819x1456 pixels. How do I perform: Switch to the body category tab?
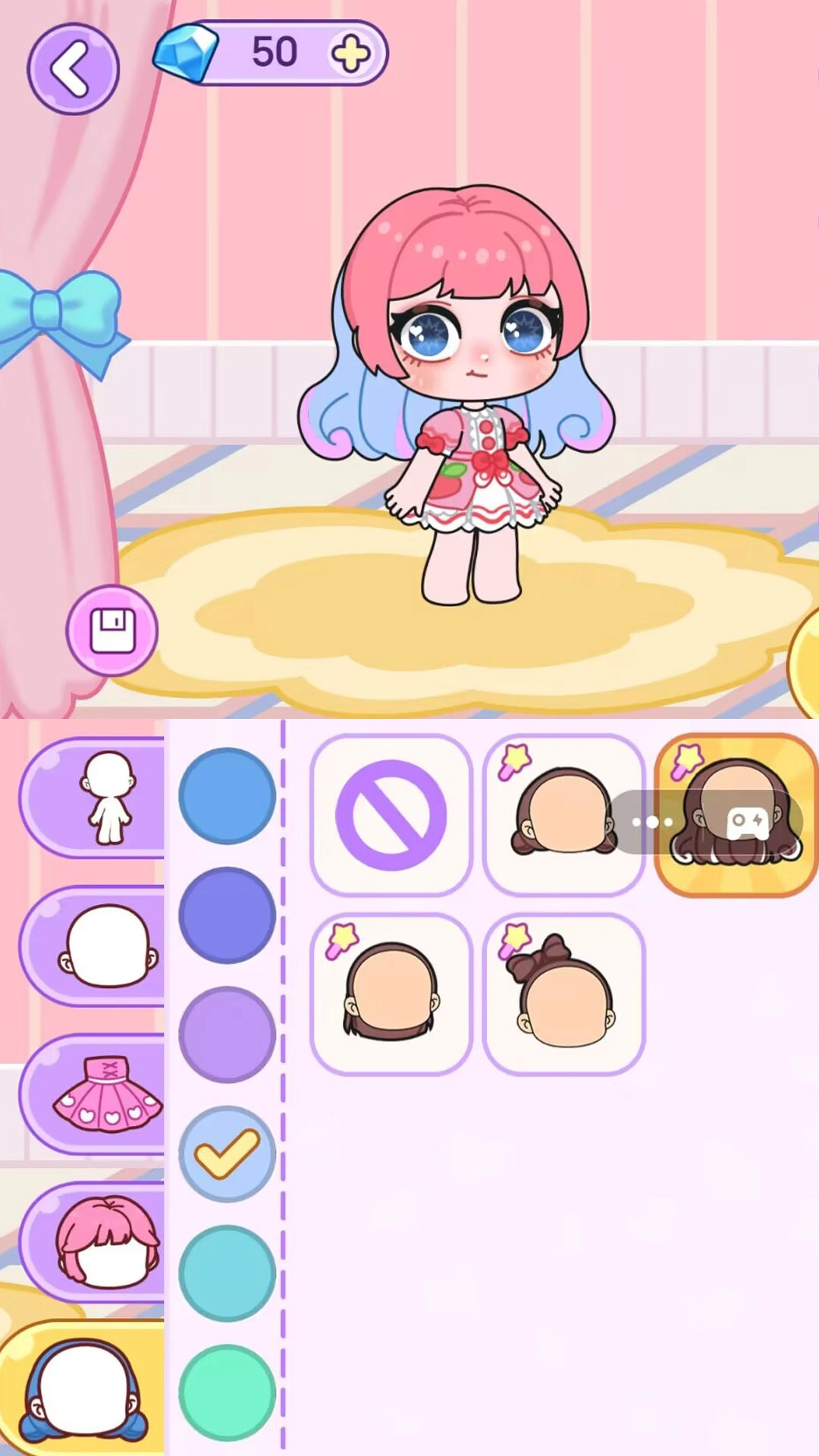point(99,797)
